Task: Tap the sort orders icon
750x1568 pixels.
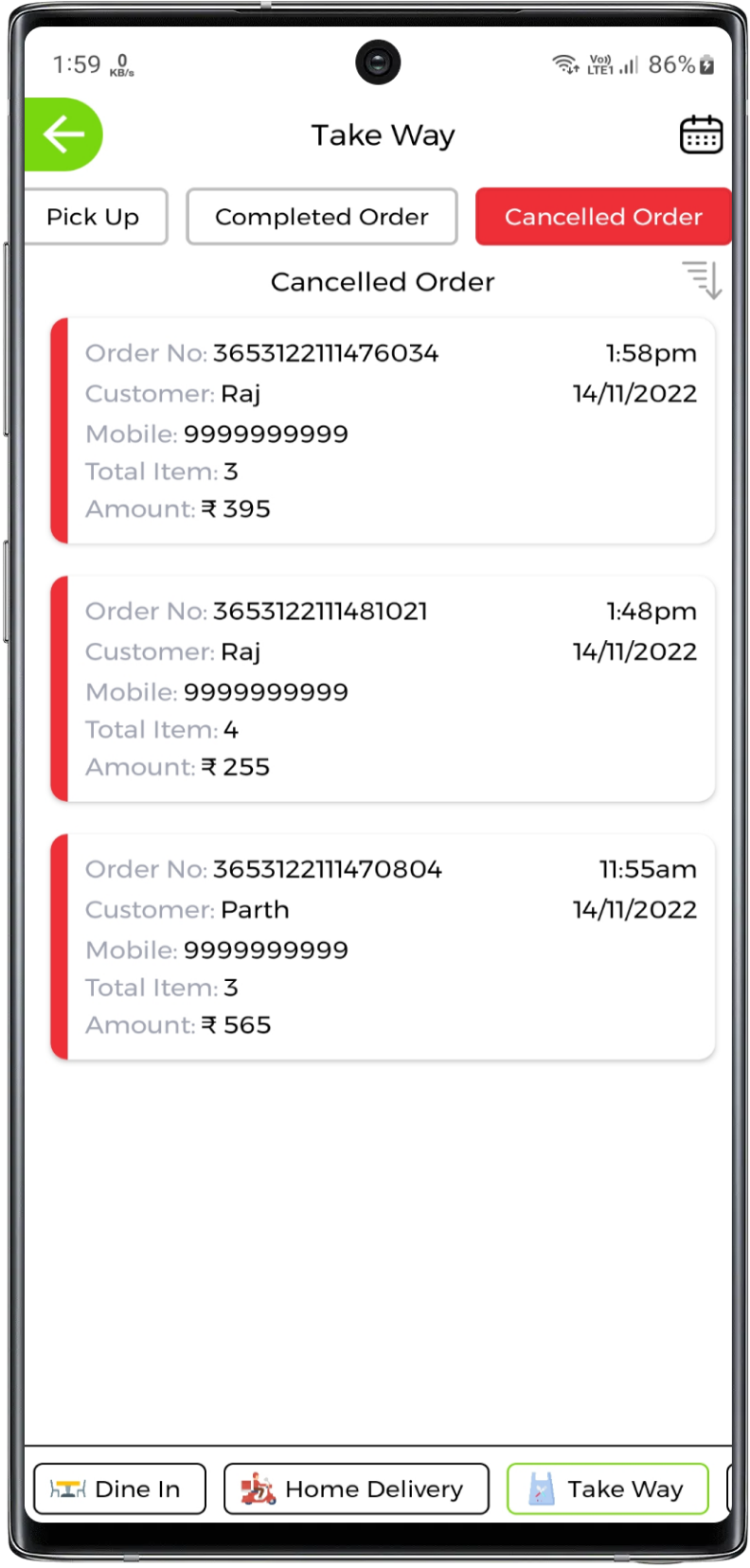Action: [x=703, y=279]
